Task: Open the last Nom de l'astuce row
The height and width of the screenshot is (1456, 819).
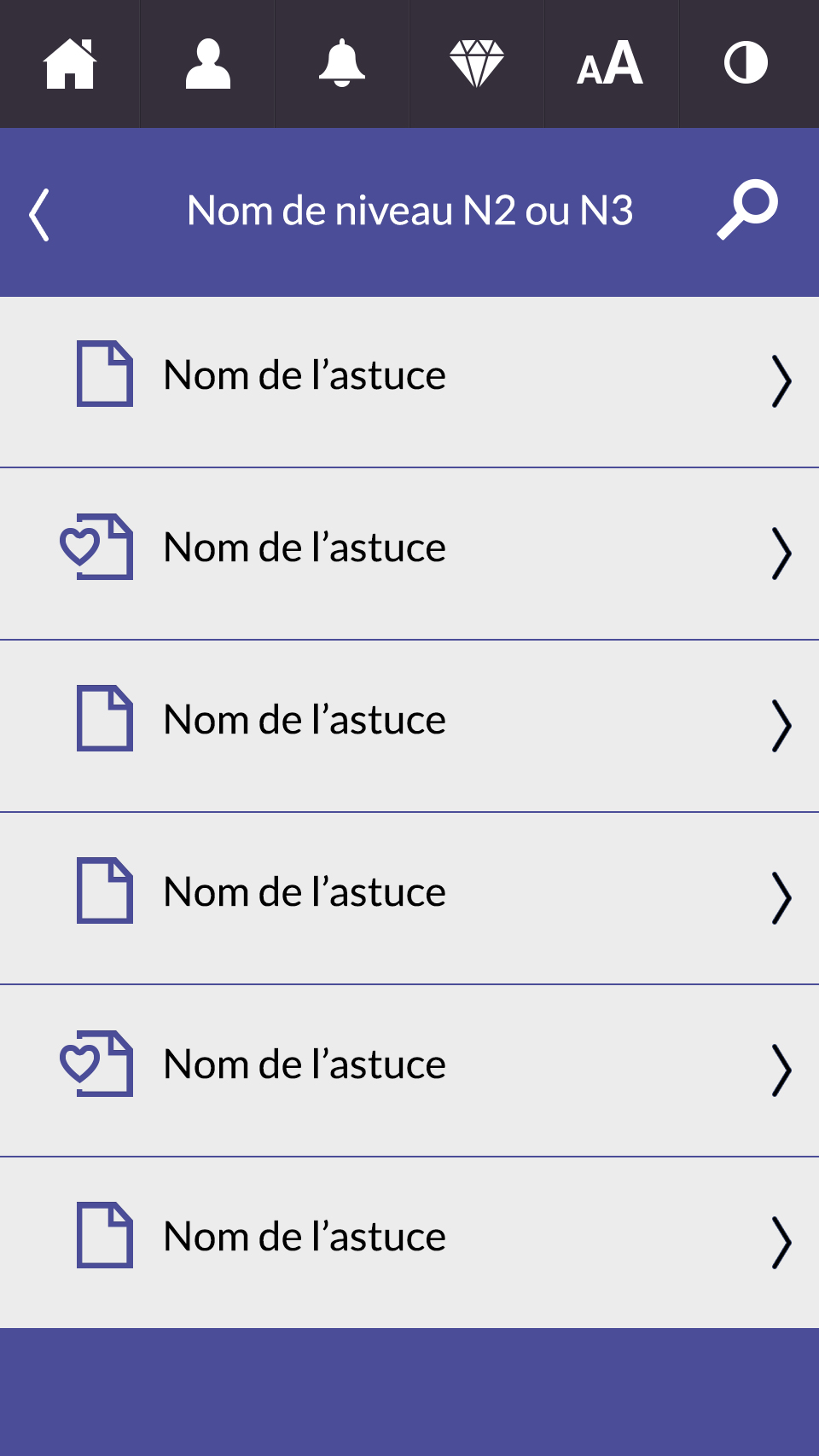Action: click(x=409, y=1243)
